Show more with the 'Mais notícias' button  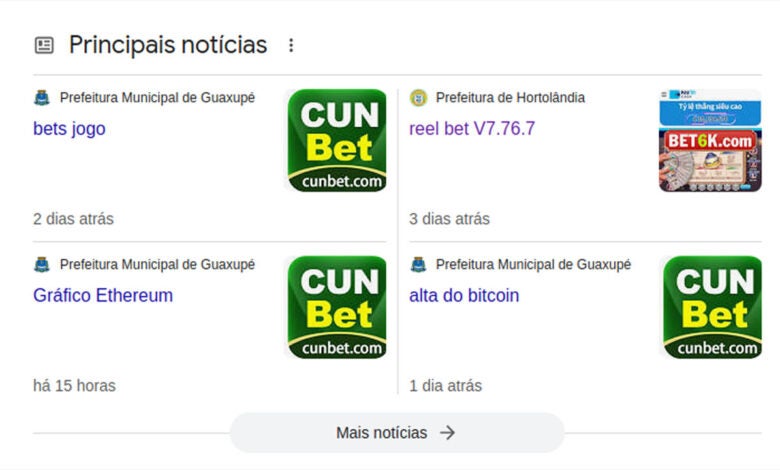pyautogui.click(x=397, y=433)
